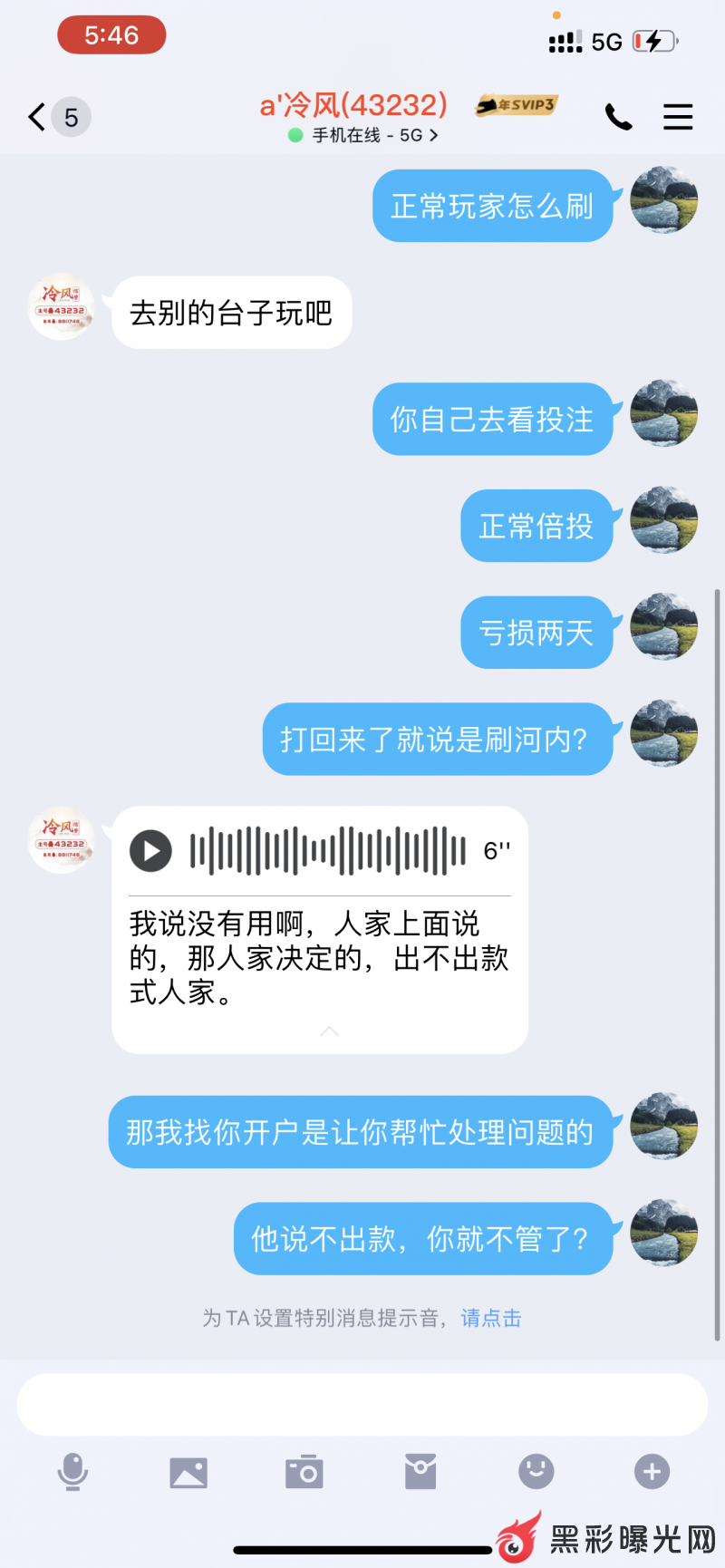Viewport: 725px width, 1568px height.
Task: Collapse the voice message transcription
Action: (329, 1031)
